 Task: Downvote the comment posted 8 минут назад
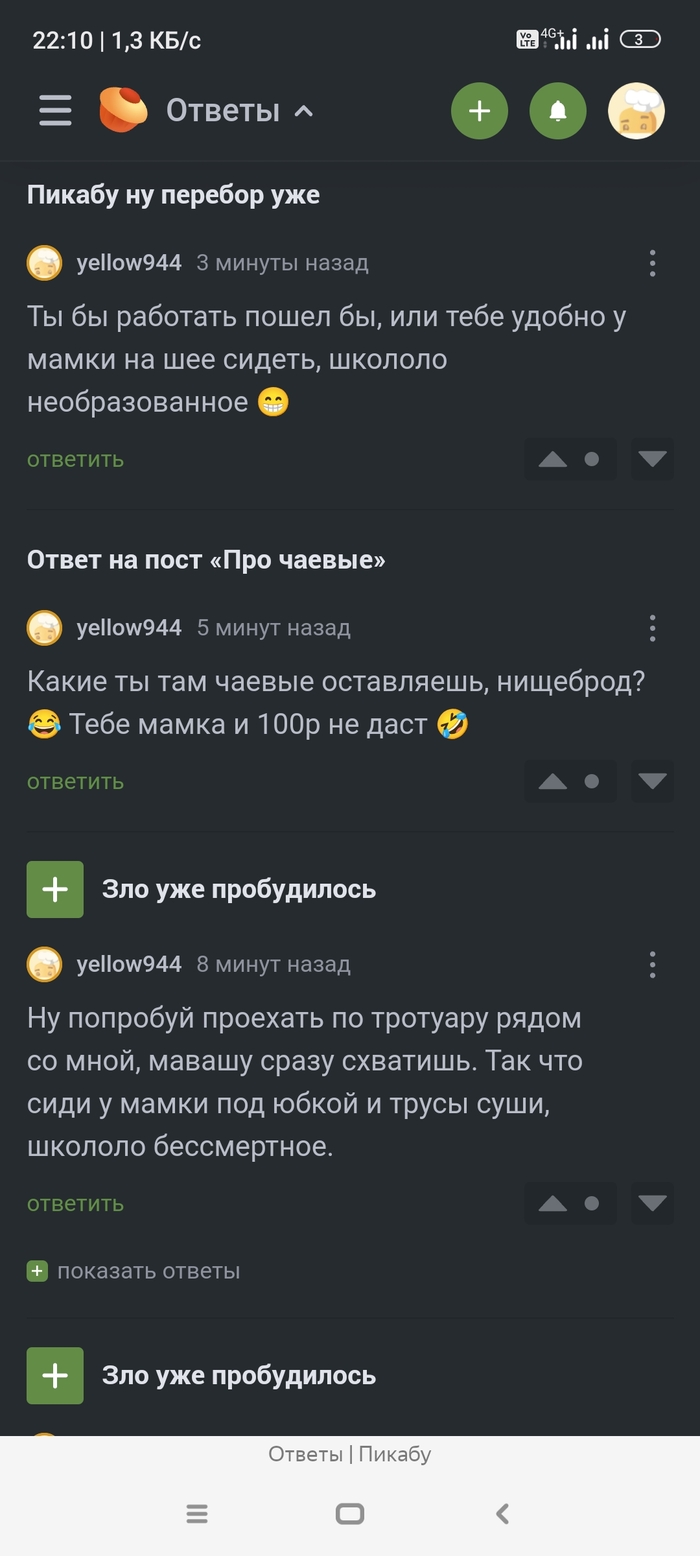(652, 1203)
